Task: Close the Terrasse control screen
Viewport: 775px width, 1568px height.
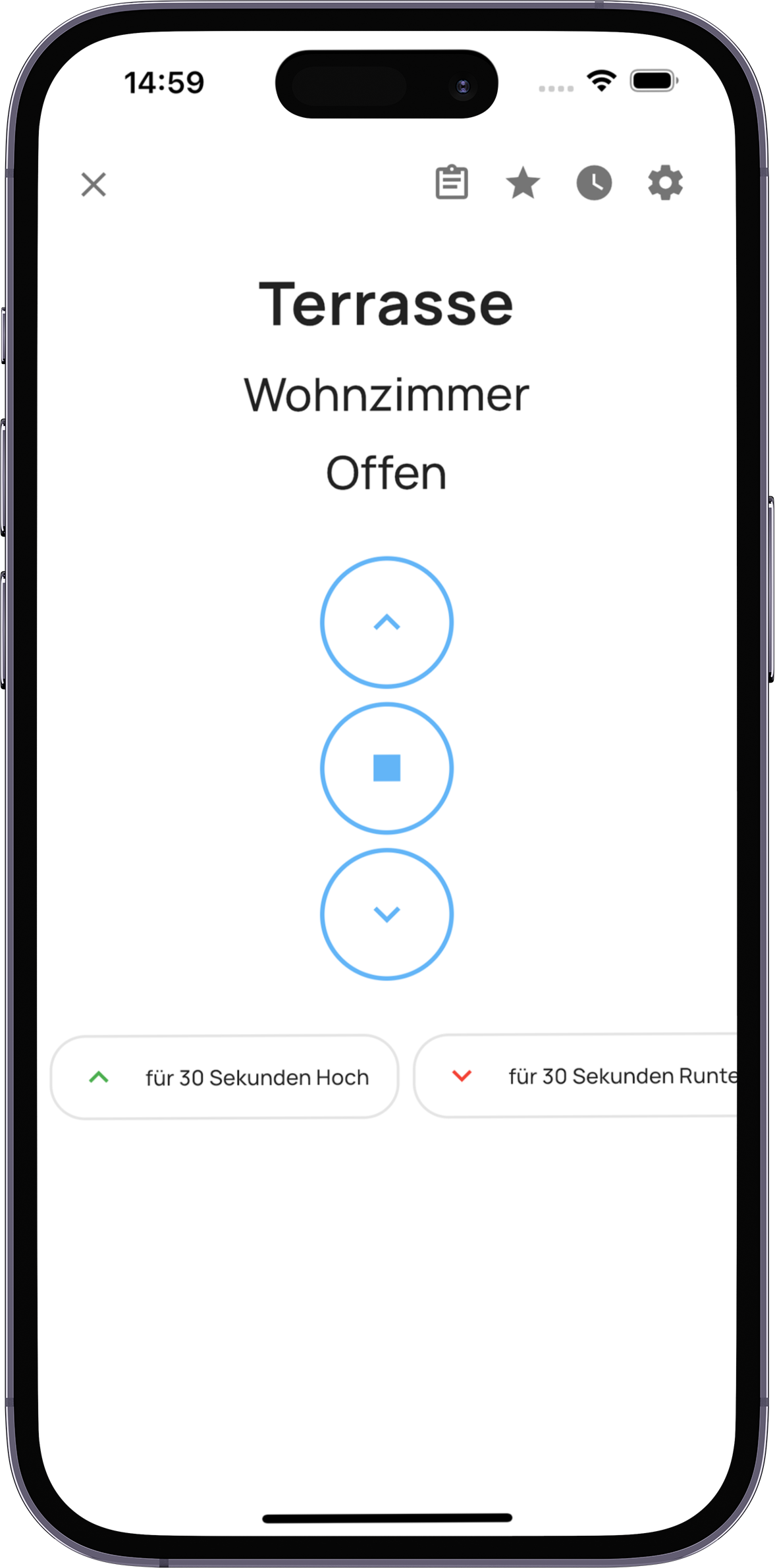Action: click(94, 184)
